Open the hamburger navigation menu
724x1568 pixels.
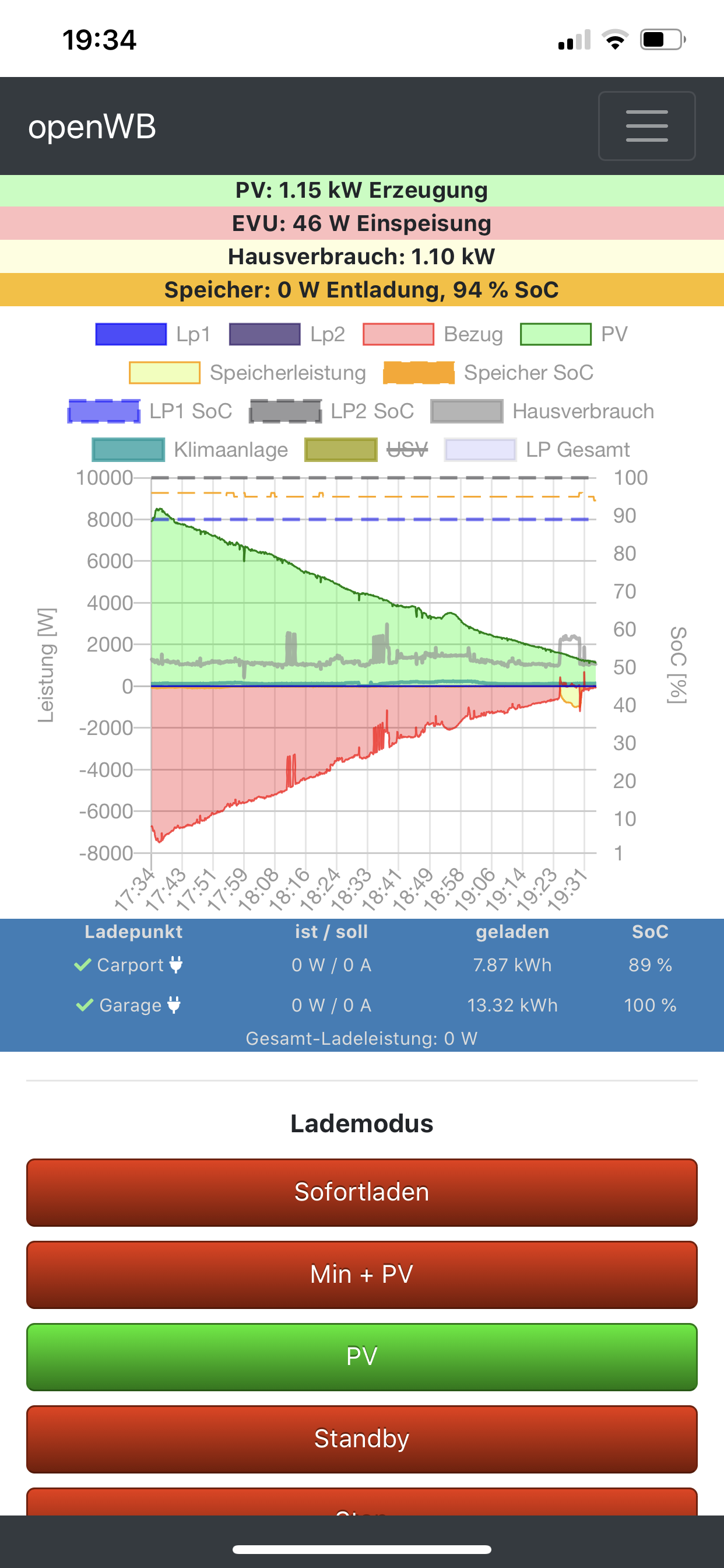point(646,126)
